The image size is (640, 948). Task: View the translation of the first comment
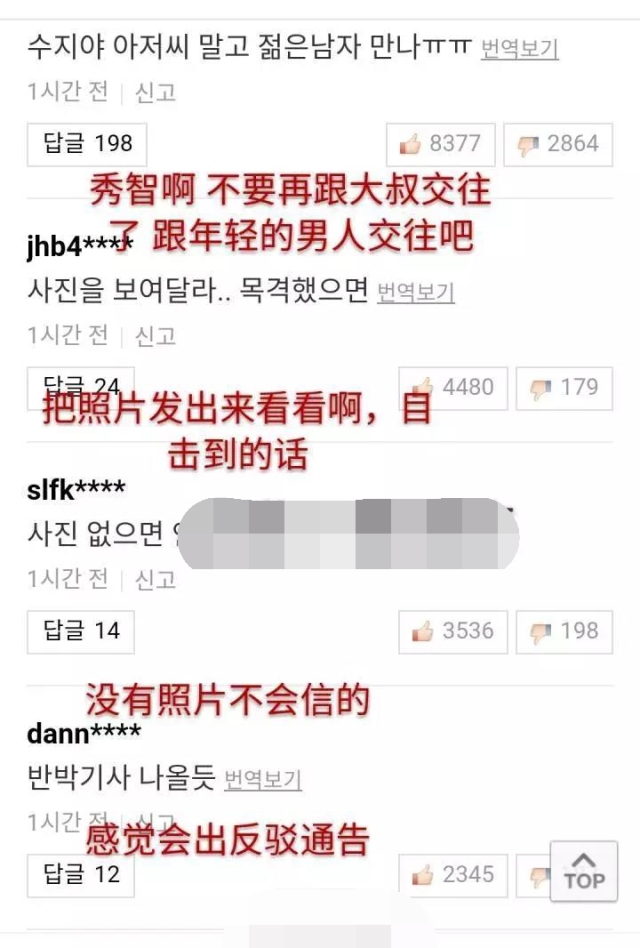(x=519, y=48)
